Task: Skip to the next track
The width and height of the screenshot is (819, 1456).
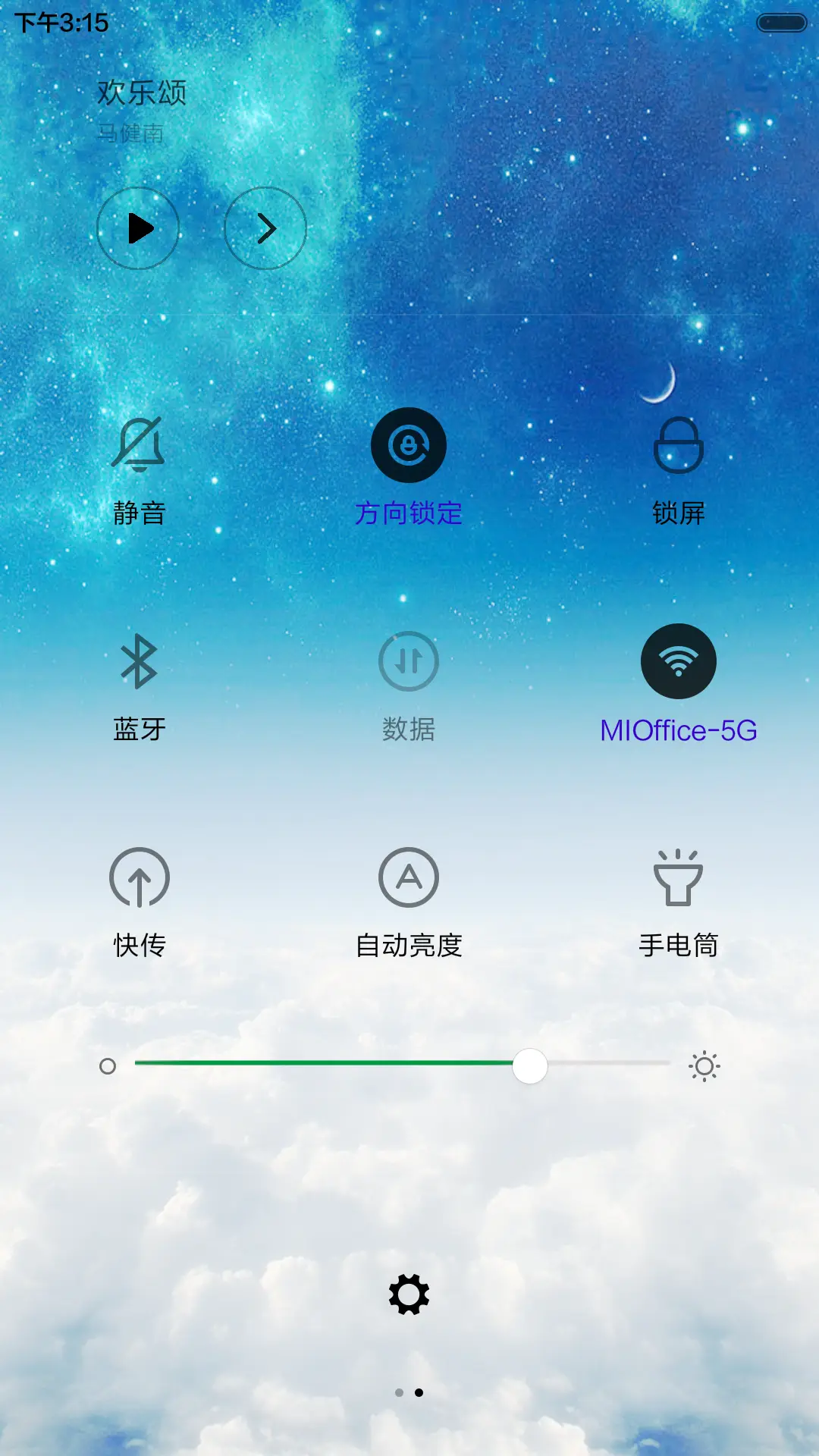Action: (x=265, y=228)
